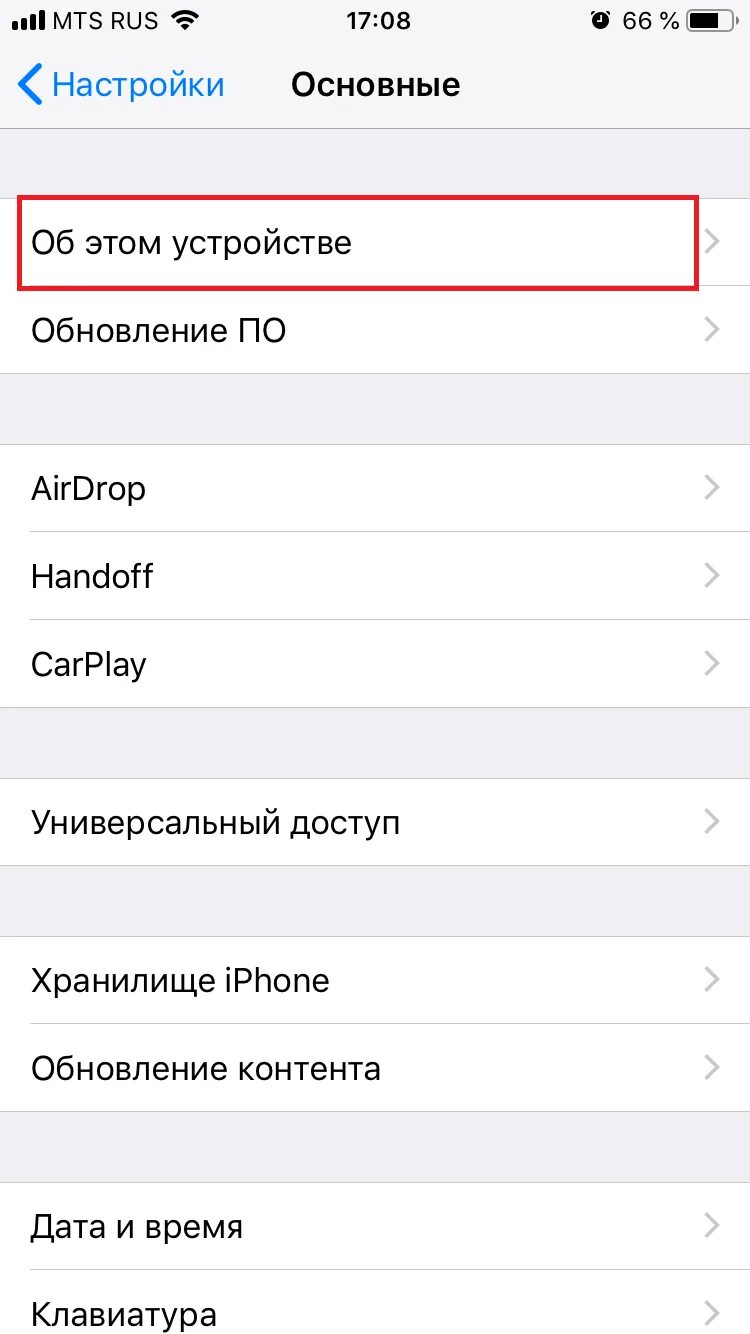Open Обновление ПО
This screenshot has height=1334, width=750.
pyautogui.click(x=375, y=331)
